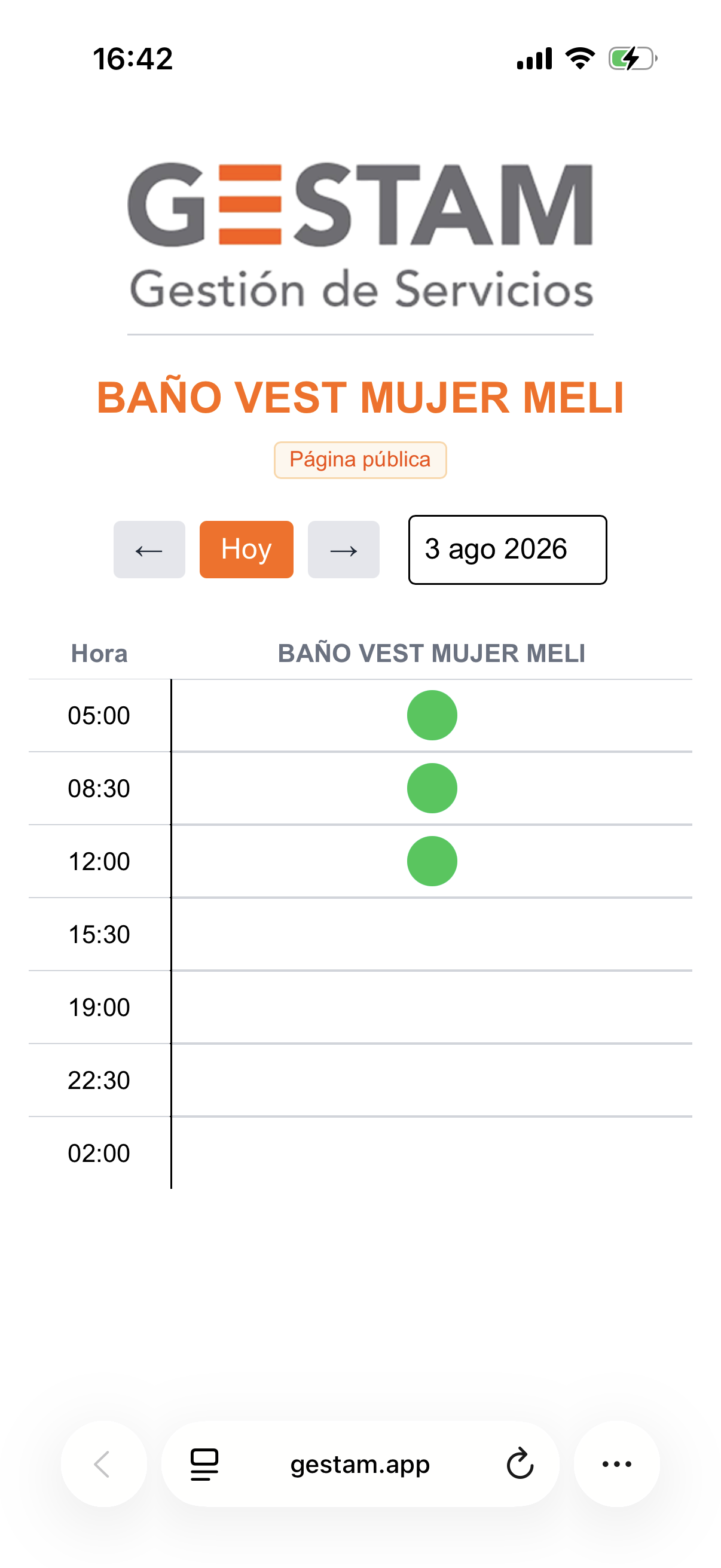Jump to today with Hoy
The width and height of the screenshot is (721, 1568).
(x=246, y=549)
